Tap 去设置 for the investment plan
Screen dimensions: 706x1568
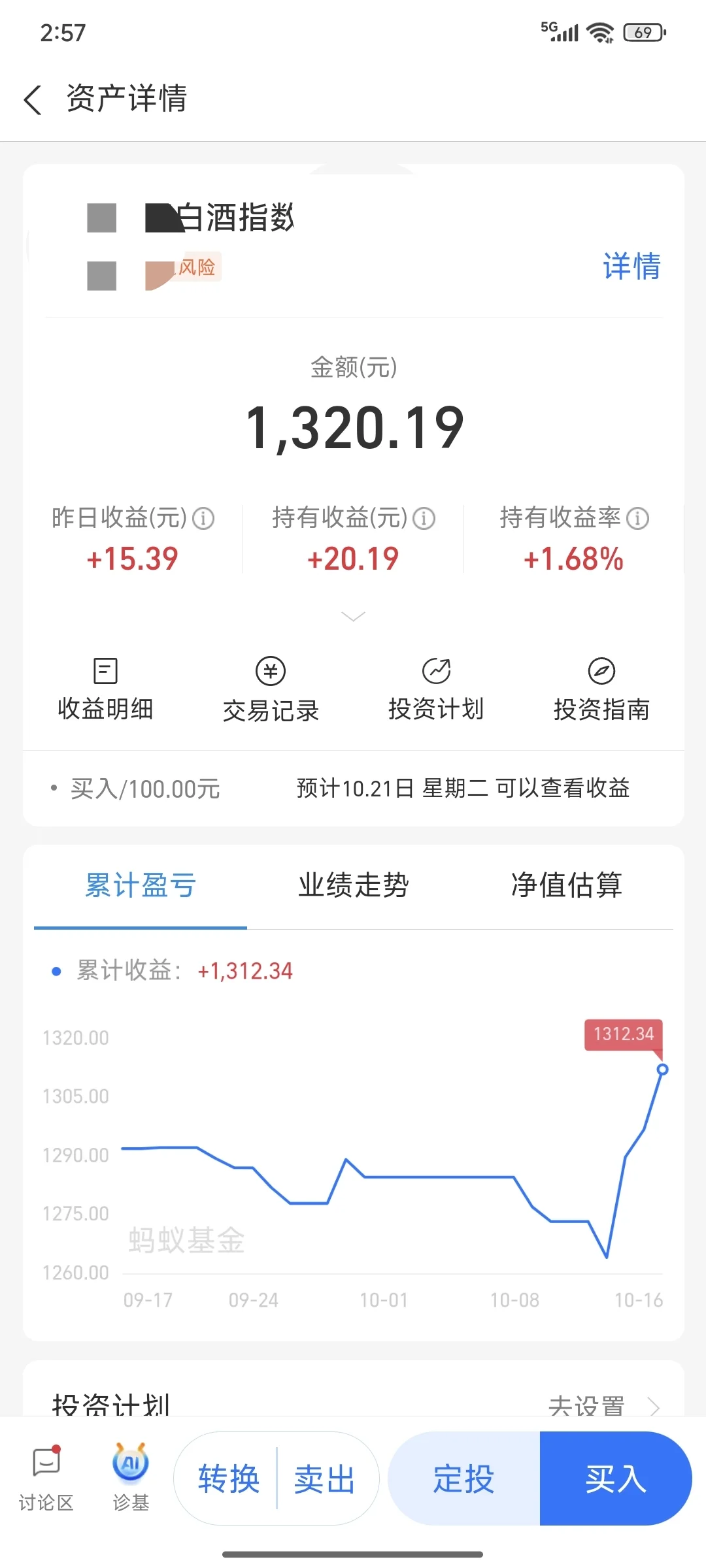coord(603,1405)
